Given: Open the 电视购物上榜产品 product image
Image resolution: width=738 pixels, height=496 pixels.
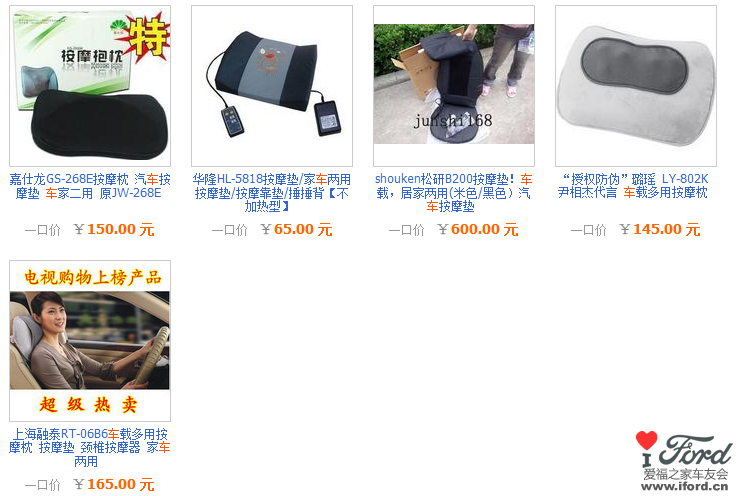Looking at the screenshot, I should click(x=90, y=341).
